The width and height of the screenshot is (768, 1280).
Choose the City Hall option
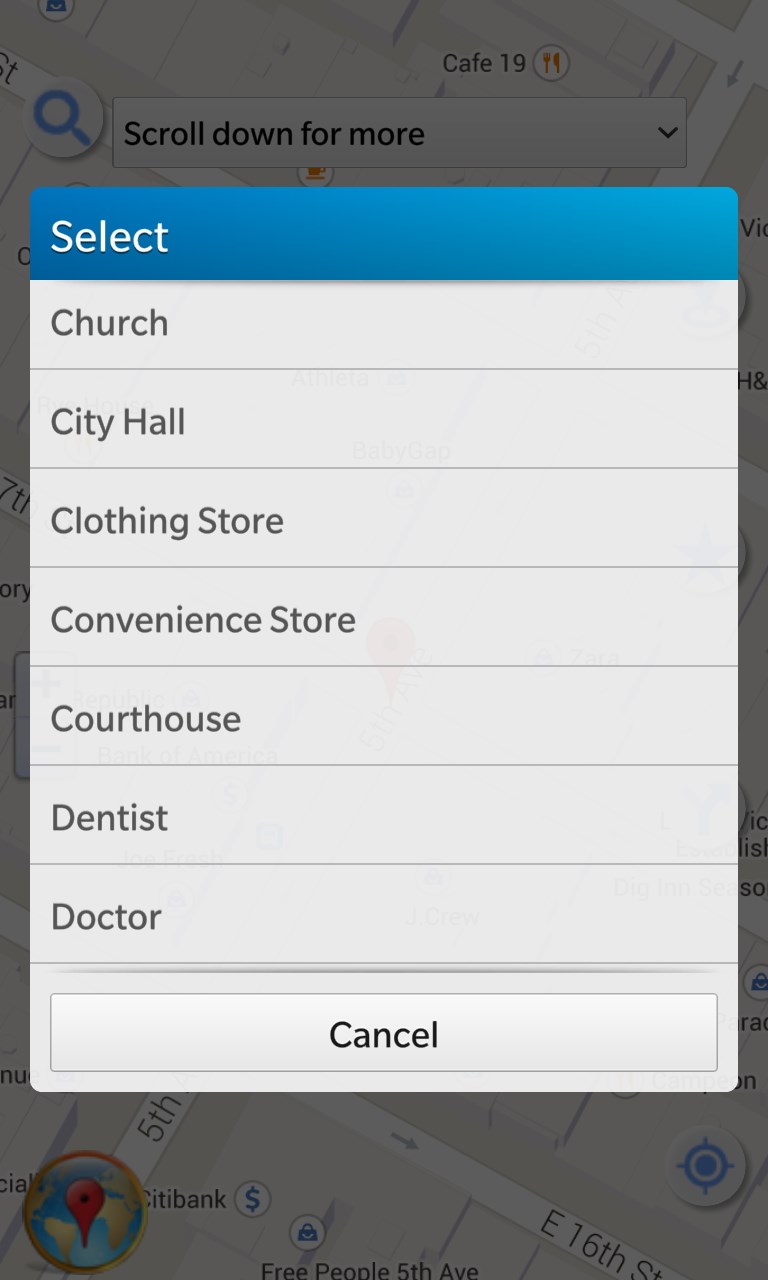click(384, 421)
